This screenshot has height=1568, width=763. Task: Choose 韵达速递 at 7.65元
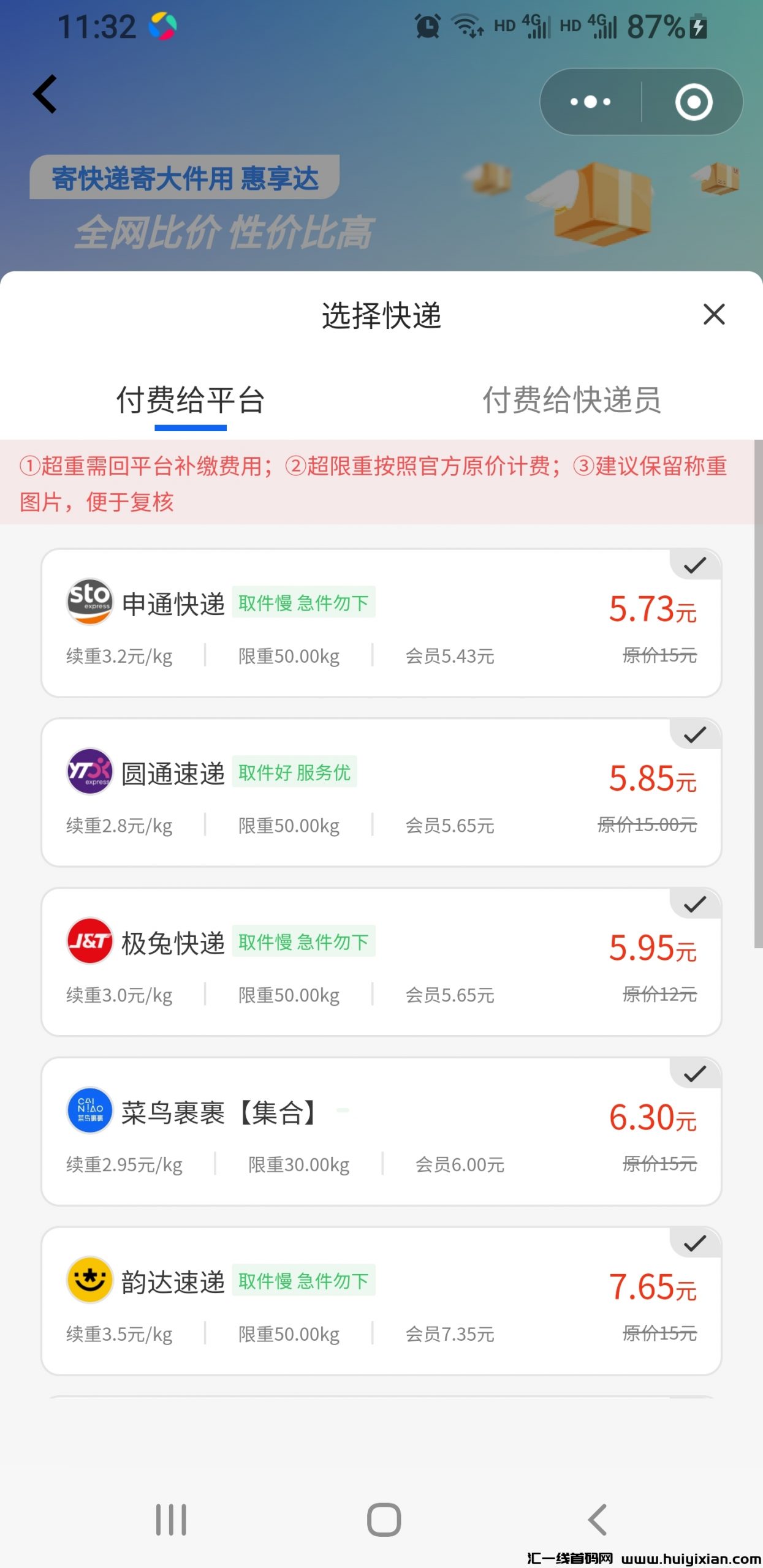(x=381, y=1301)
